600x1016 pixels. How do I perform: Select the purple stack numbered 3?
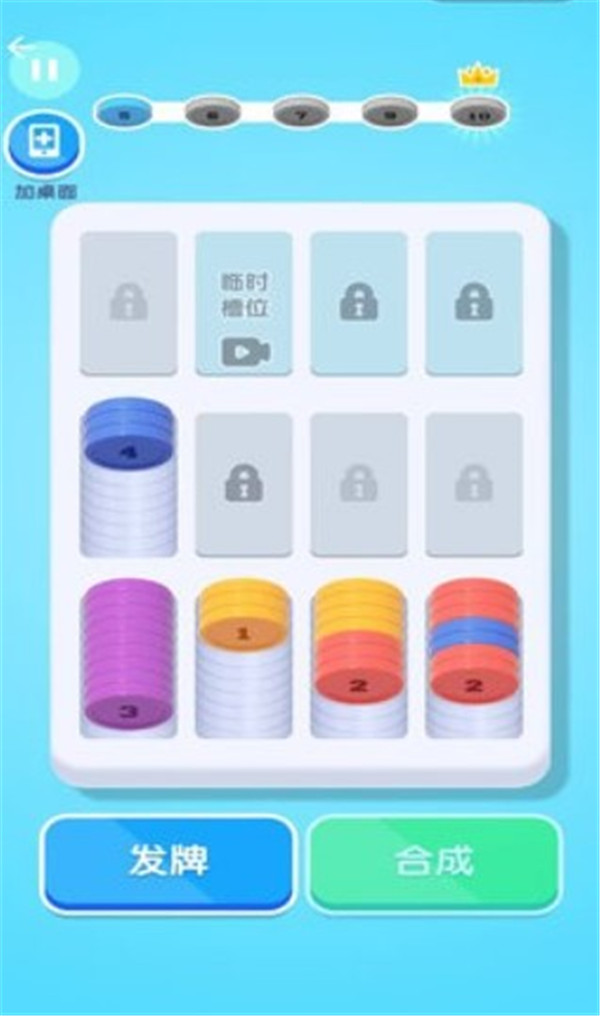[128, 658]
